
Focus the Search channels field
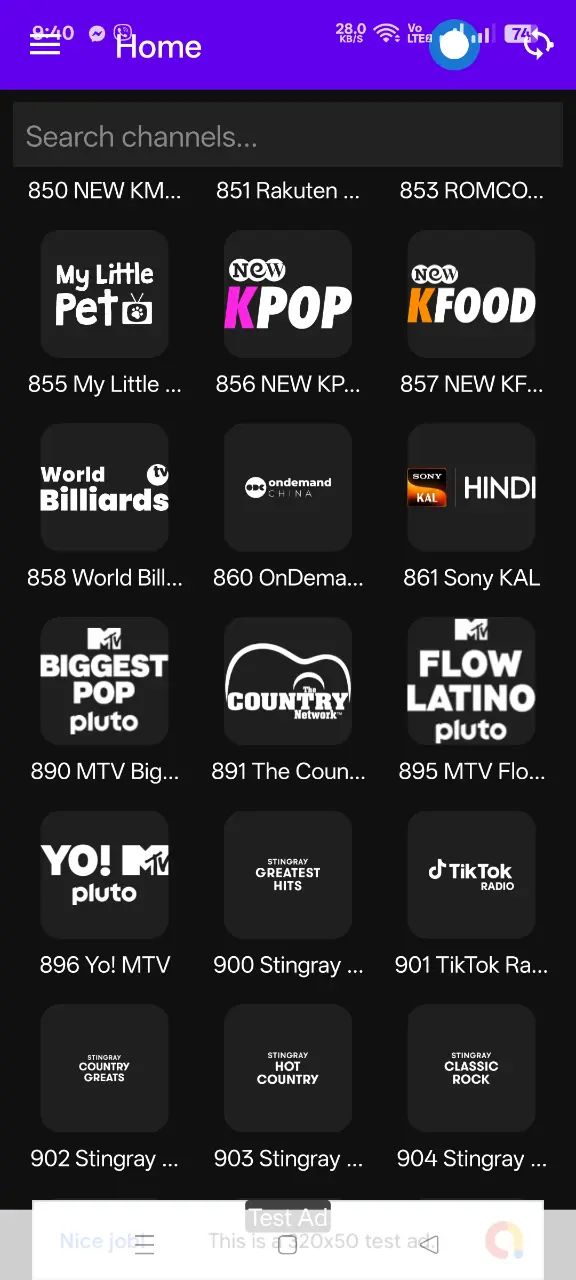pos(288,136)
